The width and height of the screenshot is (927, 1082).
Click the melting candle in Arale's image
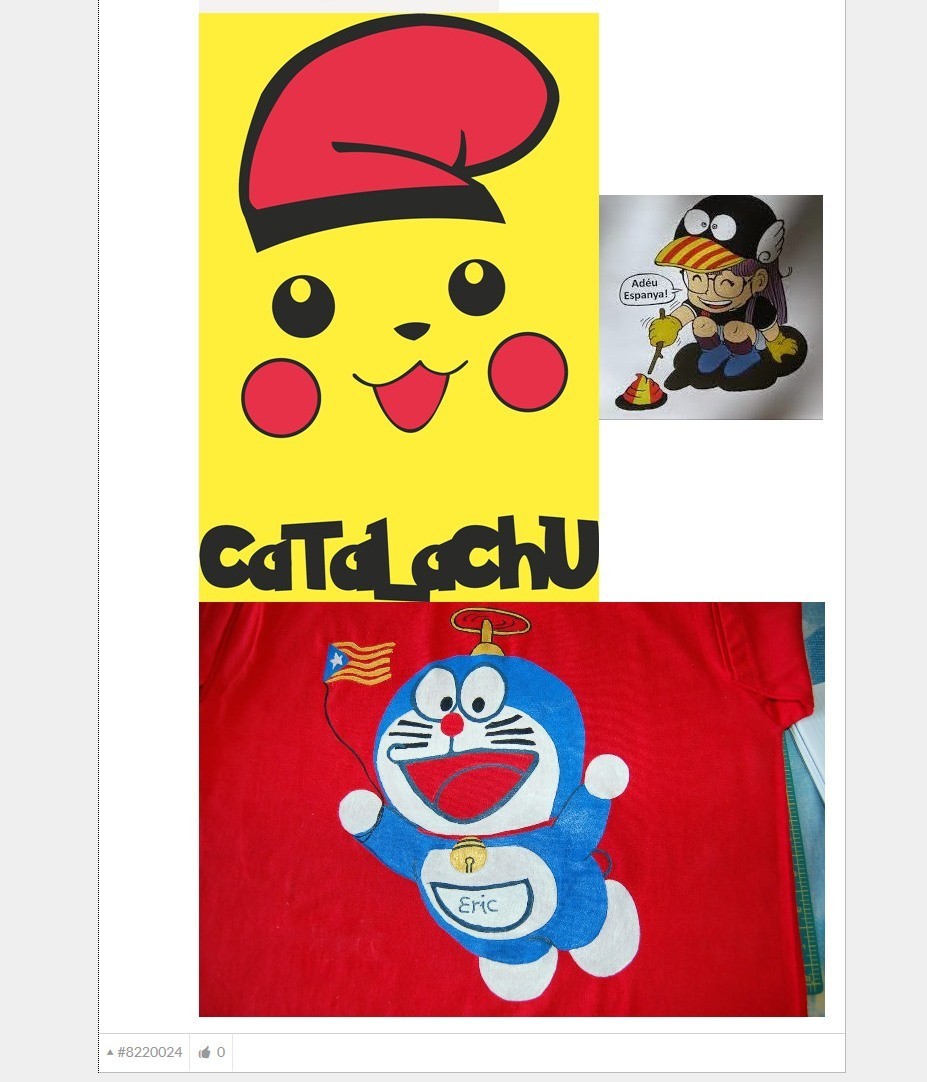click(640, 393)
